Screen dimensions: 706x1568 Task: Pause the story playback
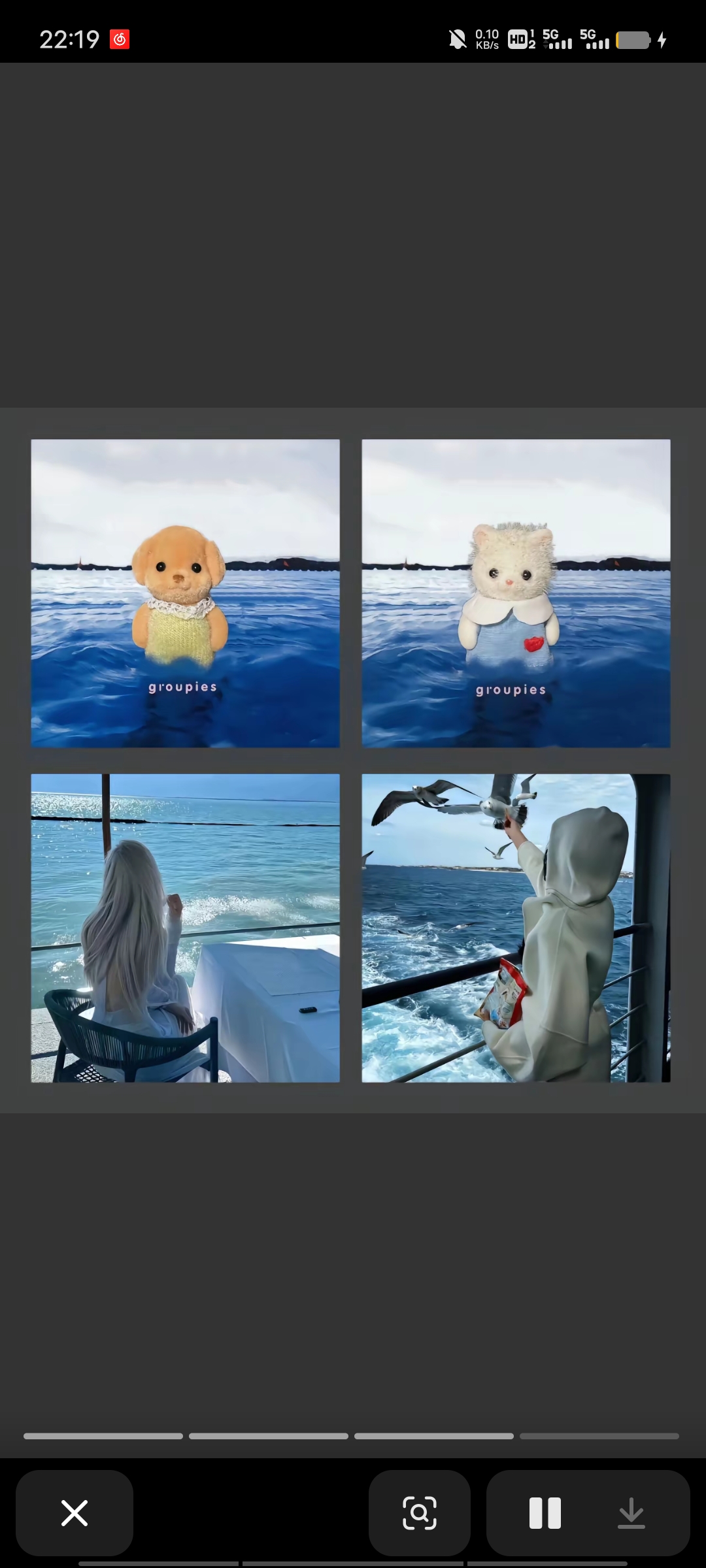coord(545,1512)
